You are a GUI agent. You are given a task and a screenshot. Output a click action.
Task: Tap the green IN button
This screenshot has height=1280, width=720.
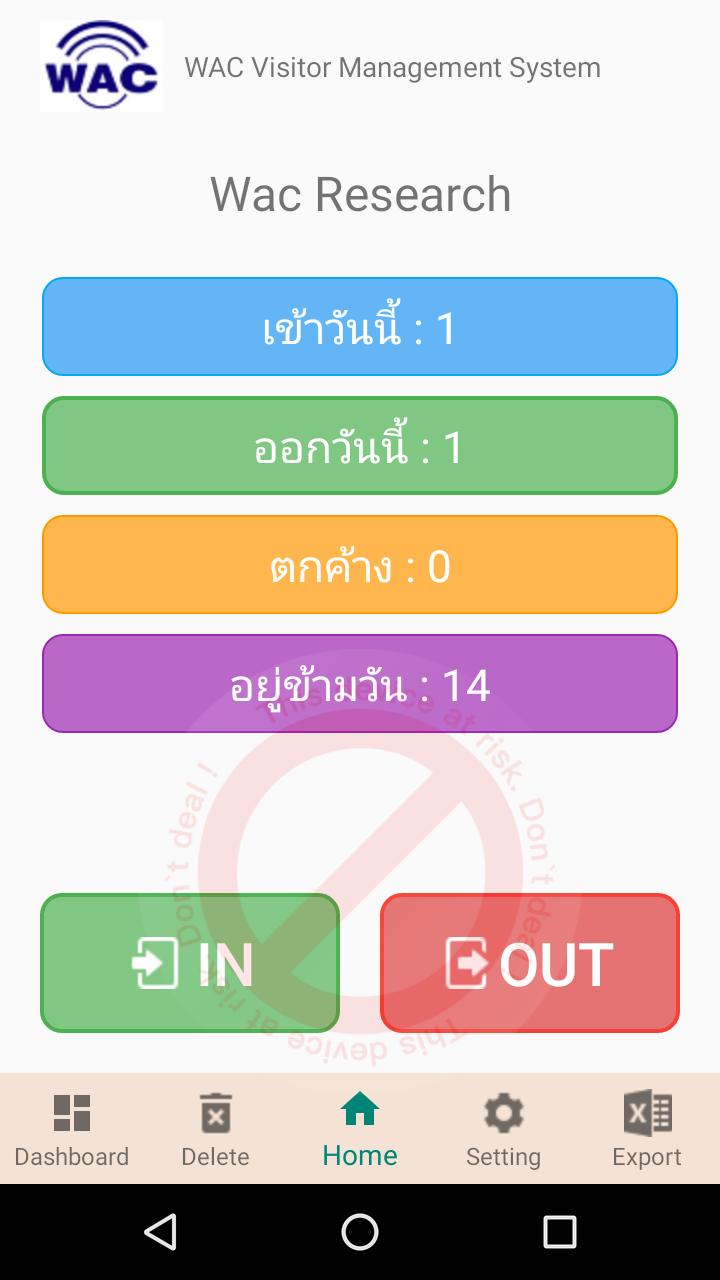tap(190, 963)
